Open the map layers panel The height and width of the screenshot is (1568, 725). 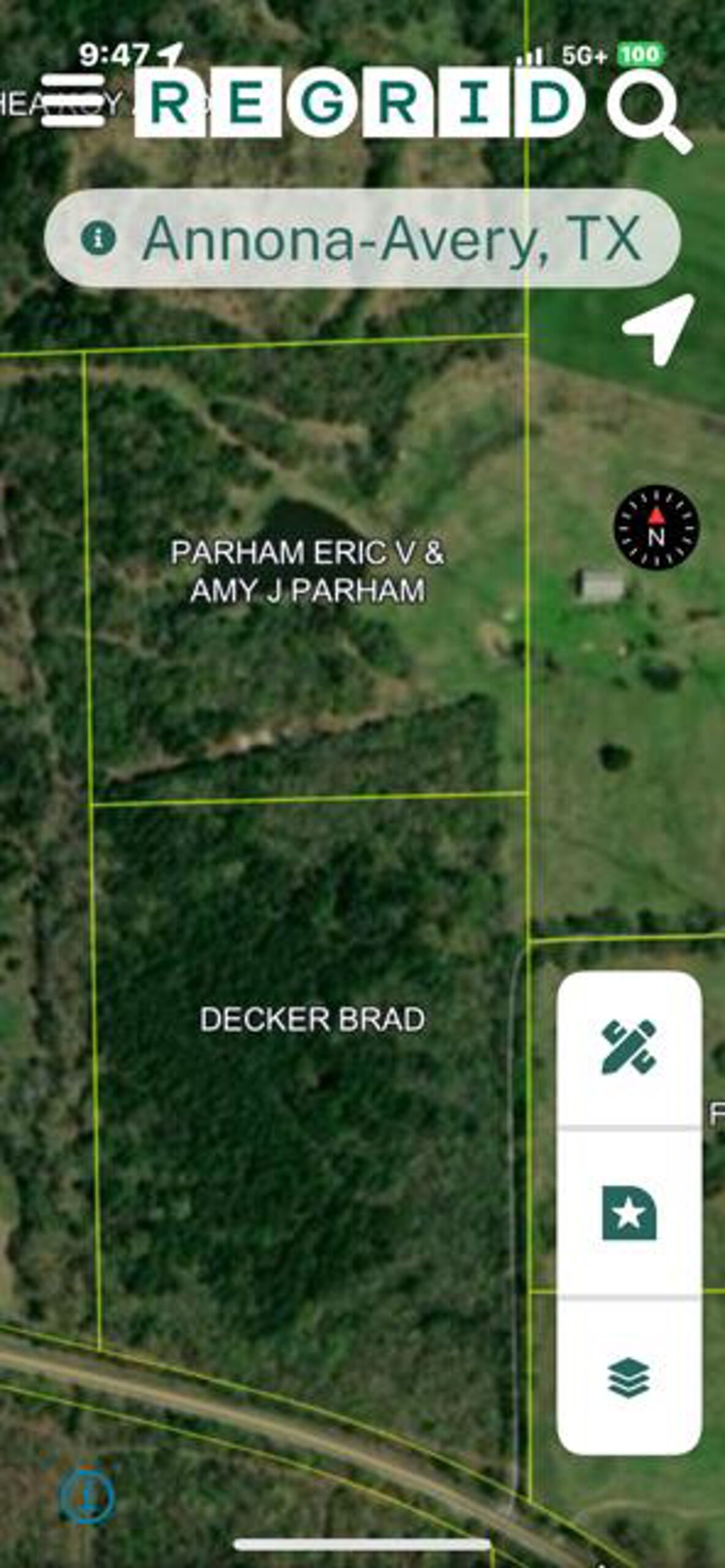[629, 1377]
